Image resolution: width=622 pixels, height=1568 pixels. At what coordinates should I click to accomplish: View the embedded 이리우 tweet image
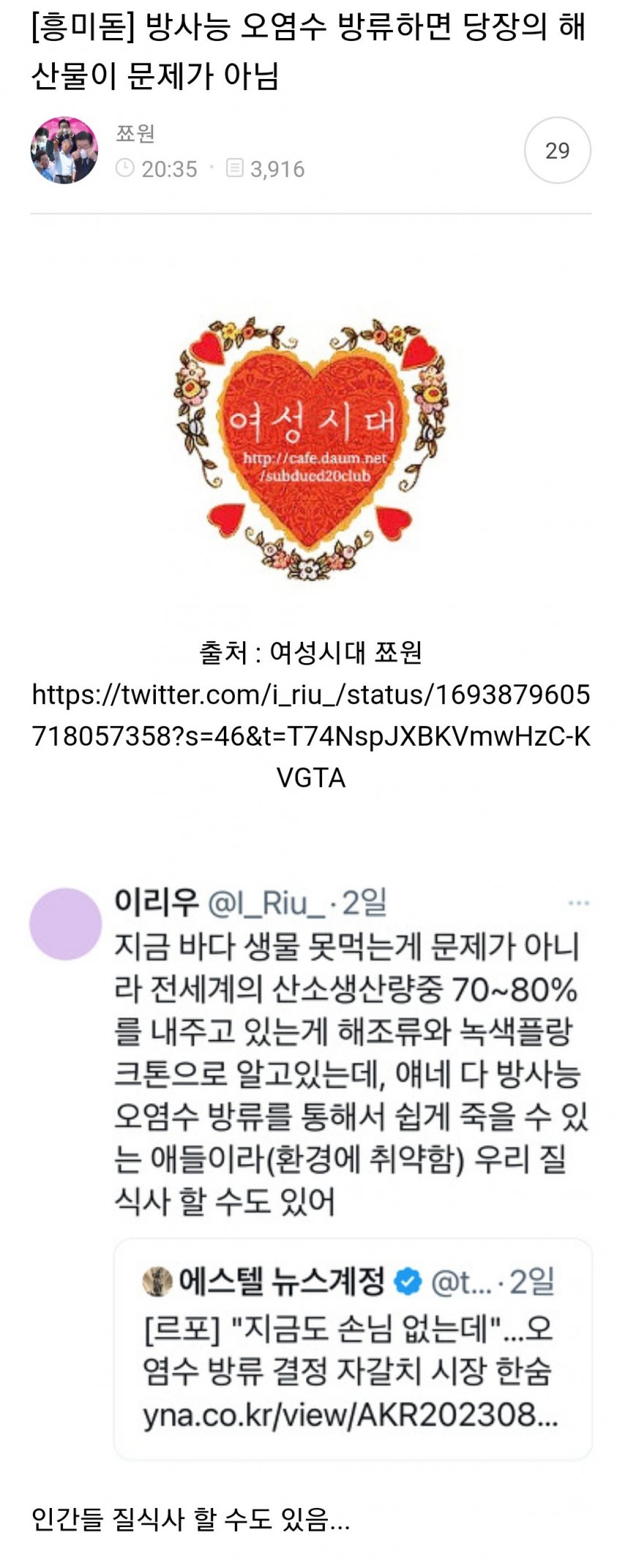(x=311, y=1171)
